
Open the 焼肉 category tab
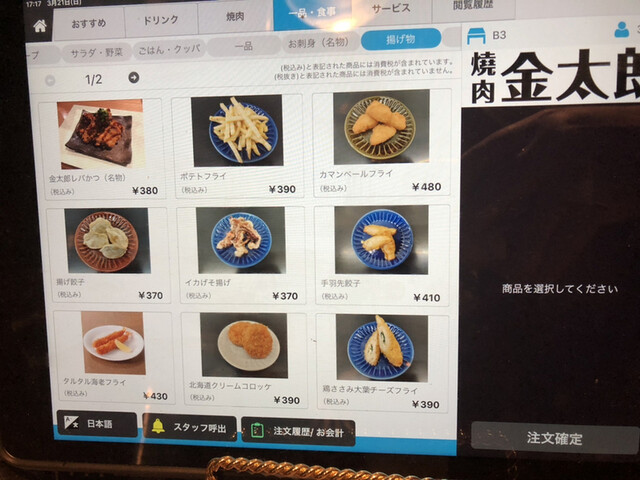(x=233, y=17)
